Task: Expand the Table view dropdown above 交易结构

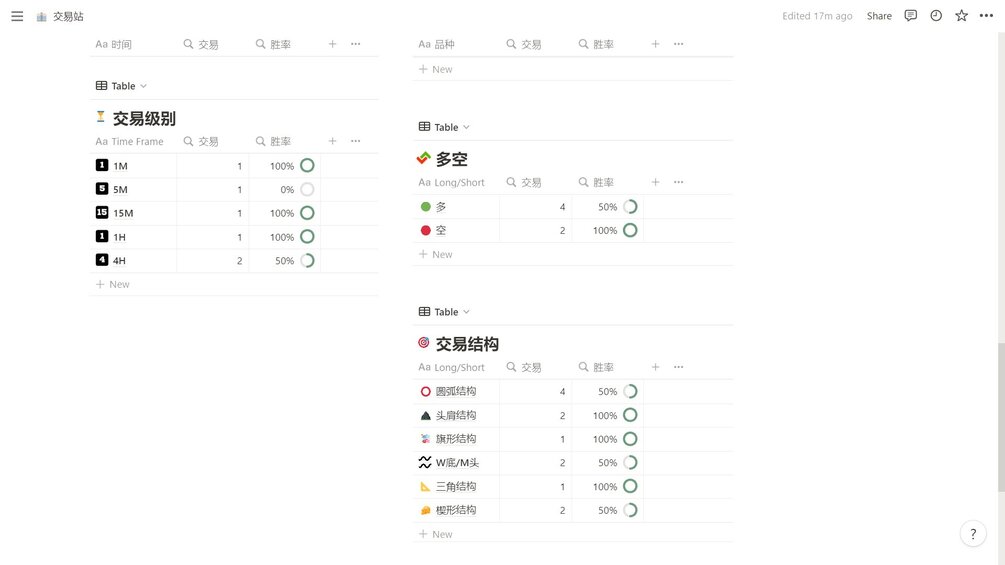Action: point(445,312)
